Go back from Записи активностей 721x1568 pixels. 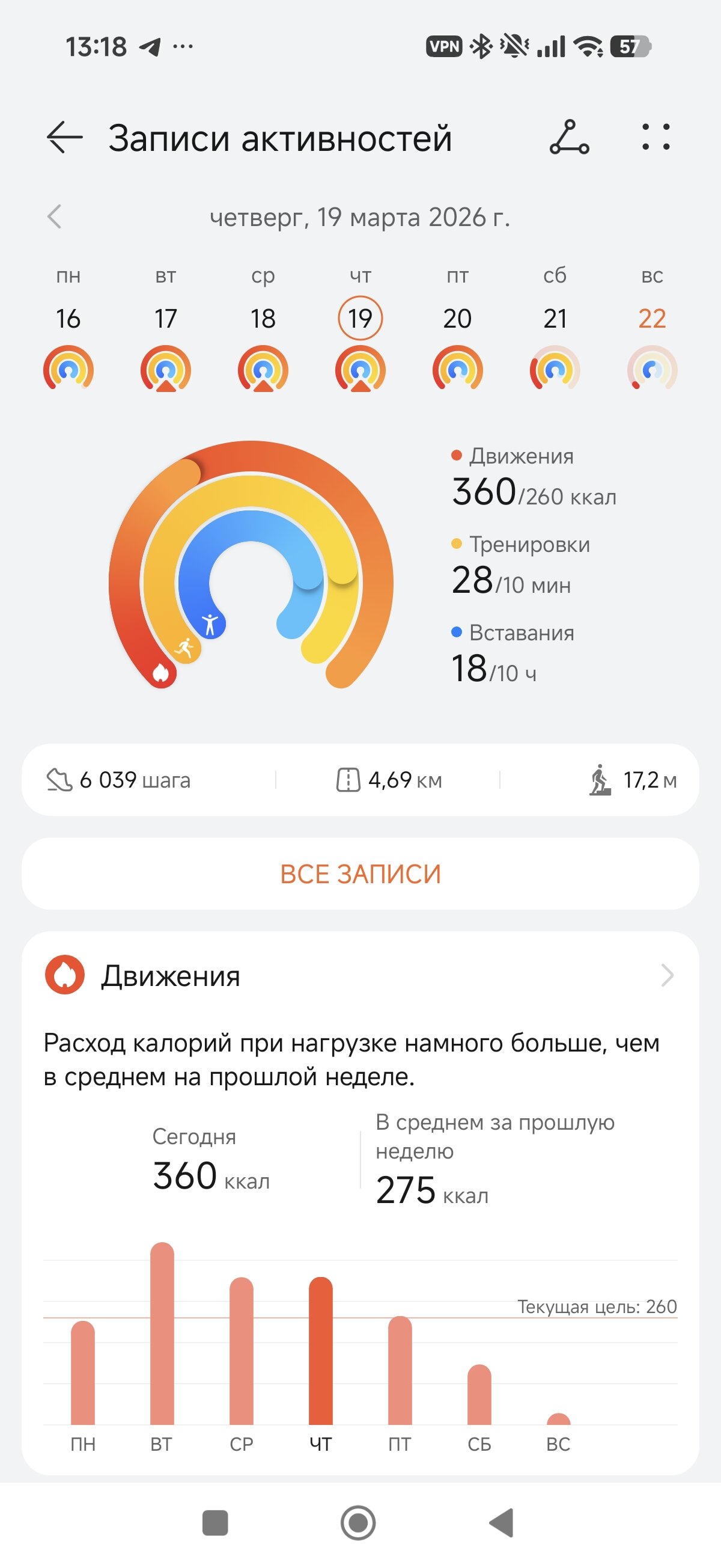64,137
